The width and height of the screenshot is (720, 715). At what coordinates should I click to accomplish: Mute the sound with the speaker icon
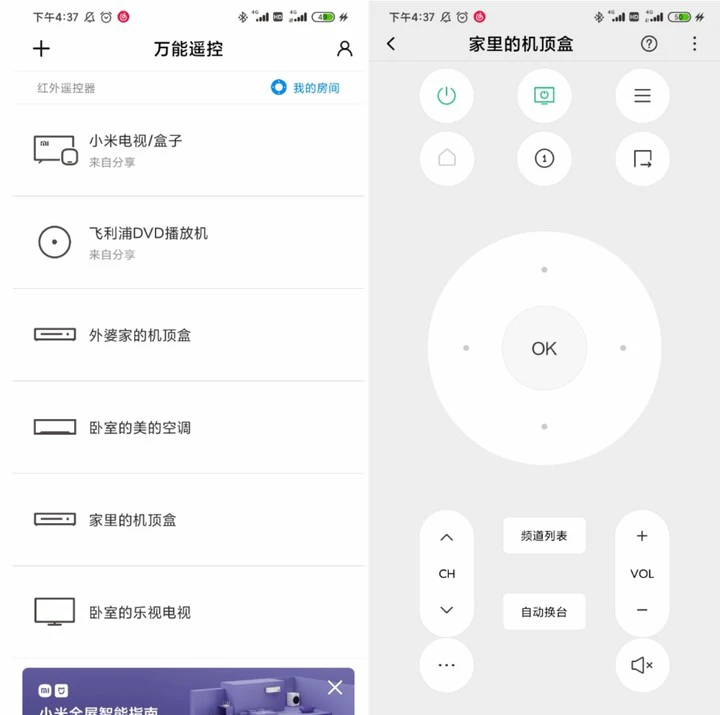coord(642,665)
